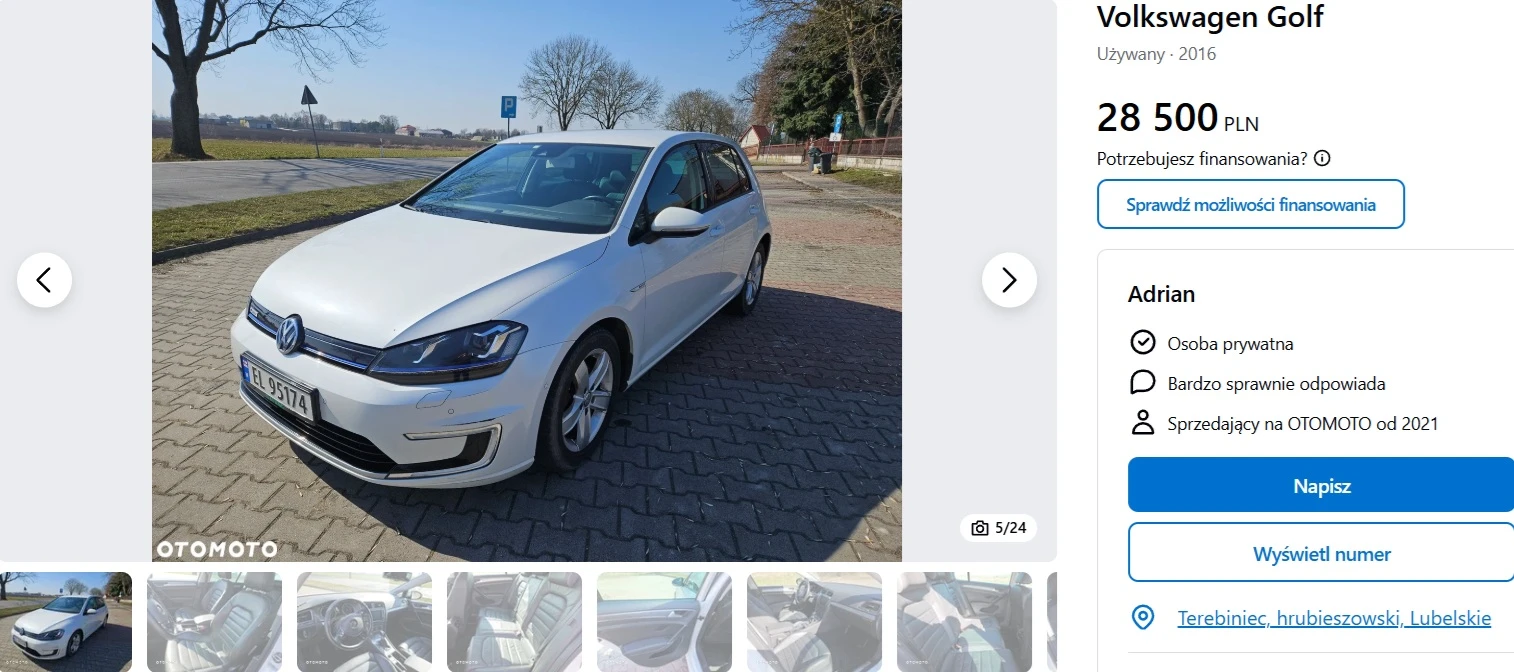Select the fifth thumbnail showing the door panel
This screenshot has height=672, width=1514.
tap(664, 621)
